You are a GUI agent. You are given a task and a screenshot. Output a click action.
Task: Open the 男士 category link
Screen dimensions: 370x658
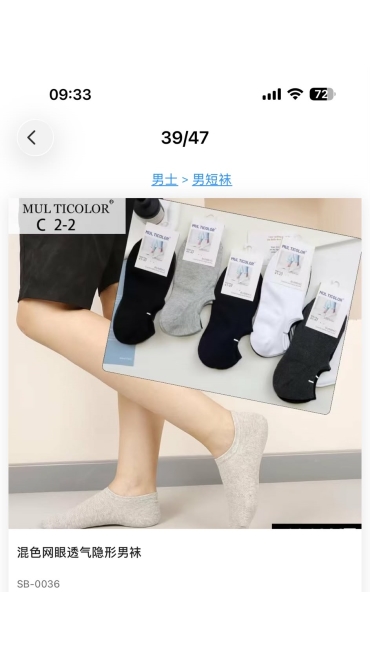(x=164, y=180)
